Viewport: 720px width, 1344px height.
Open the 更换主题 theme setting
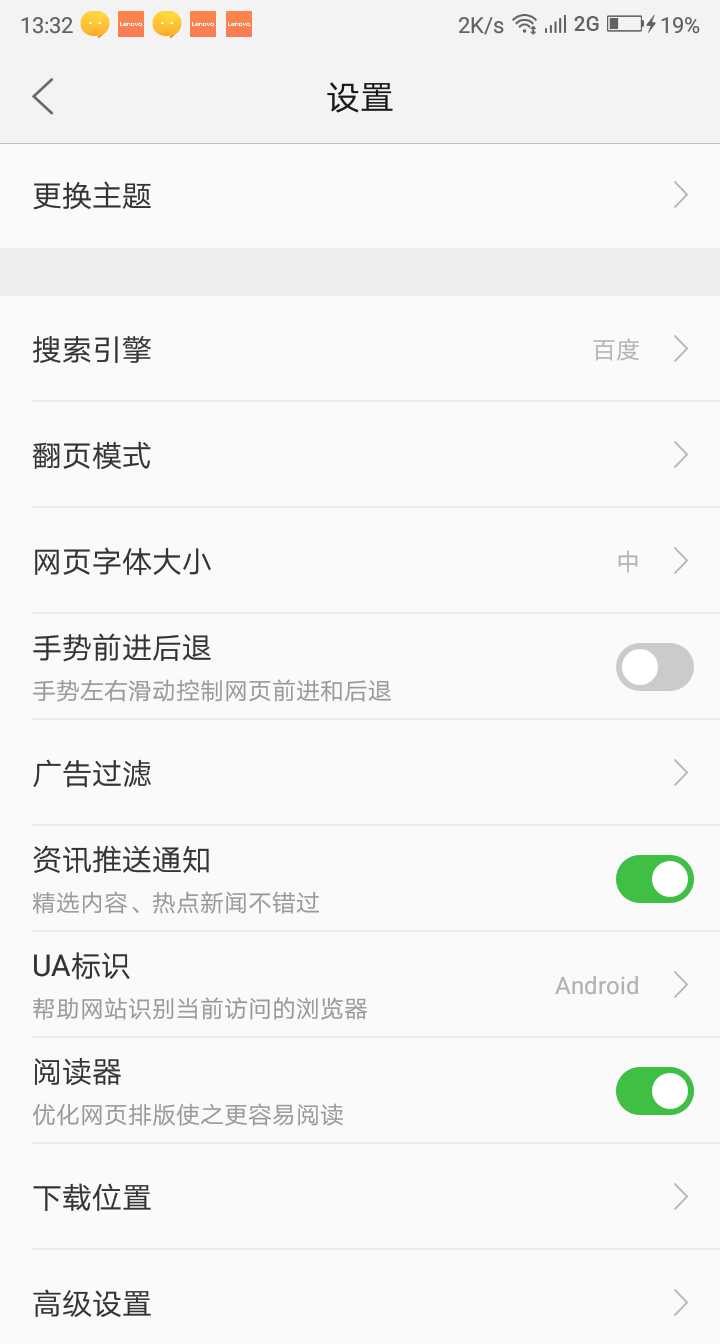[360, 195]
